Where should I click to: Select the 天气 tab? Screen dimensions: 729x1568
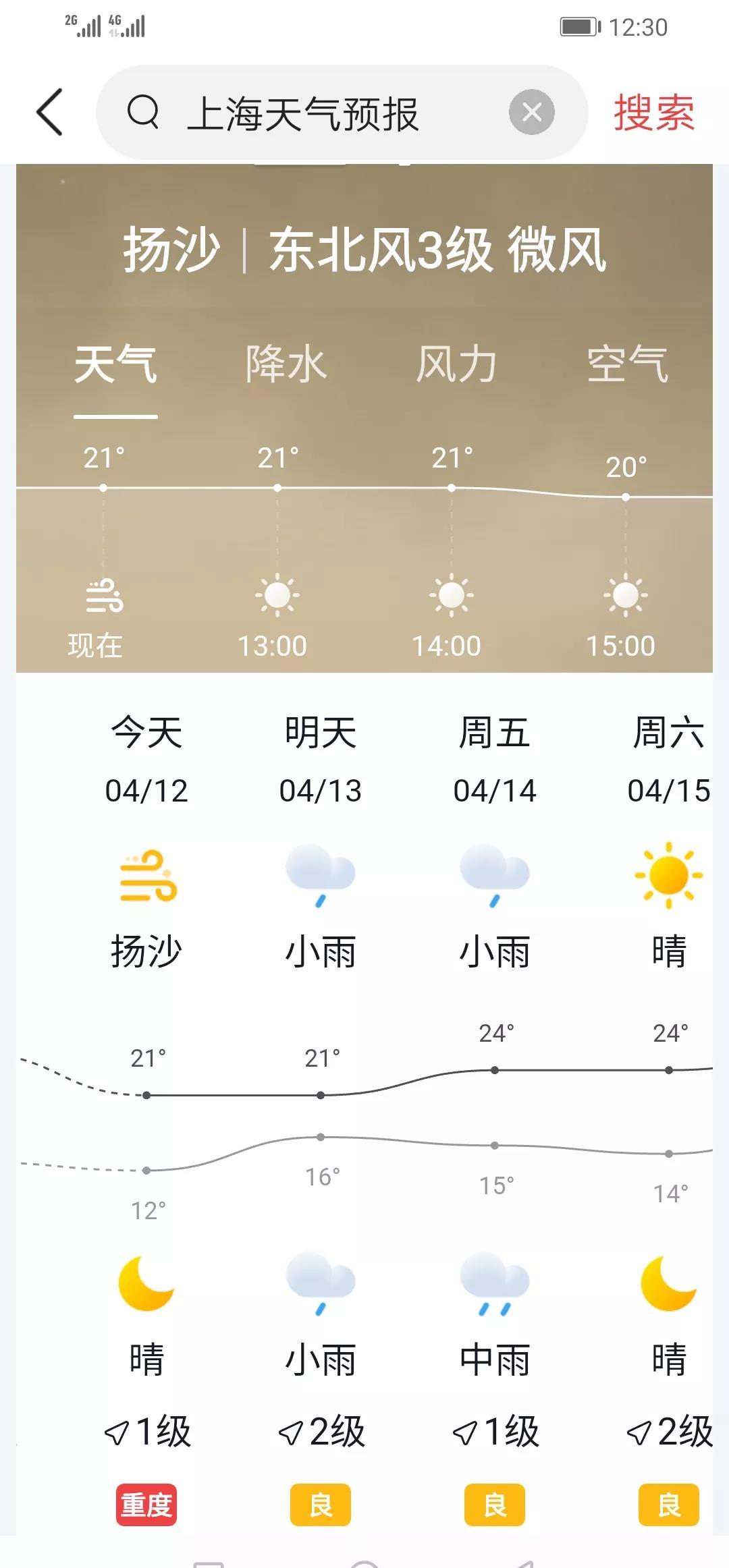coord(115,365)
